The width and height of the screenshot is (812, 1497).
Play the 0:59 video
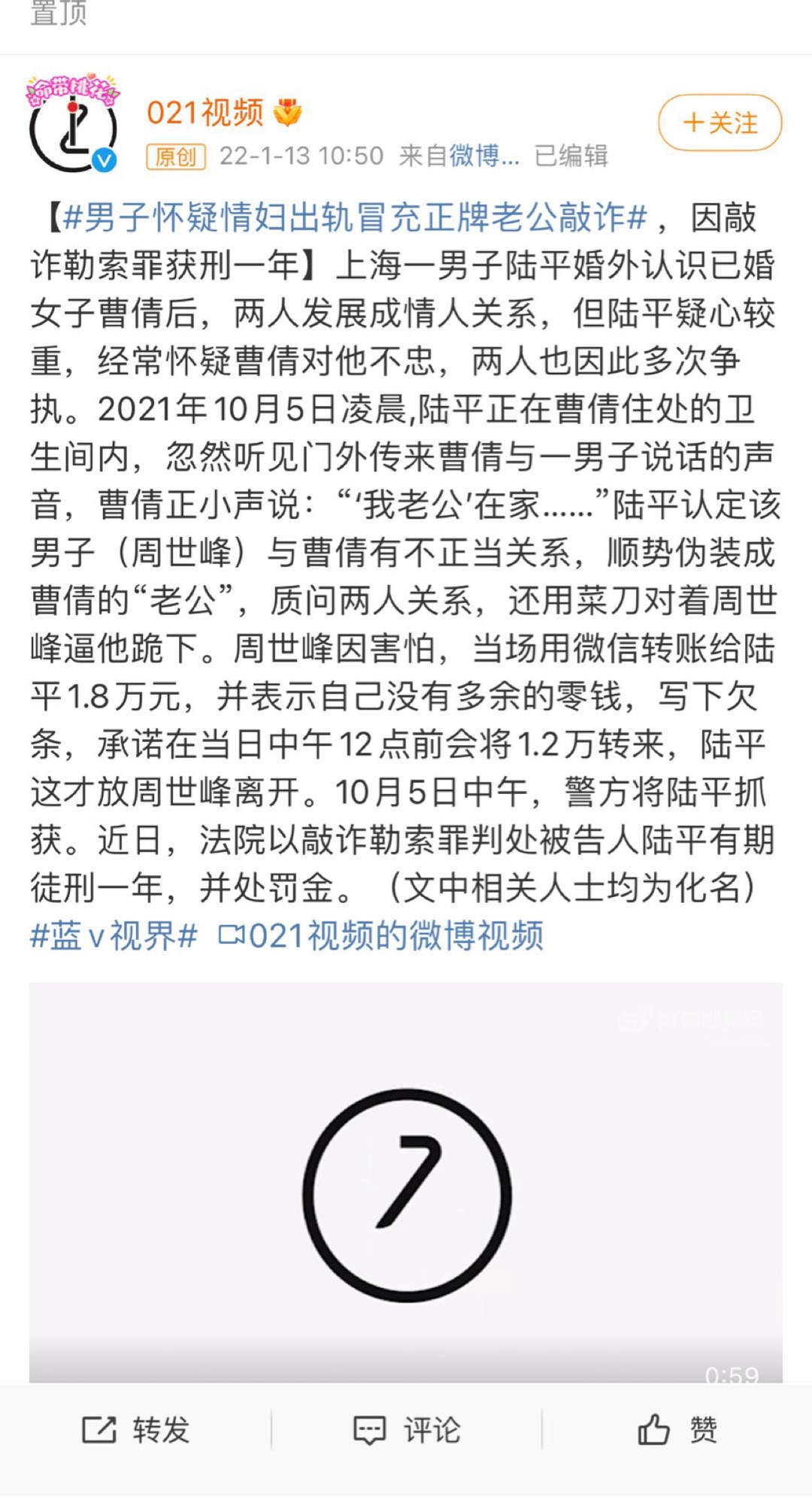coord(406,1195)
